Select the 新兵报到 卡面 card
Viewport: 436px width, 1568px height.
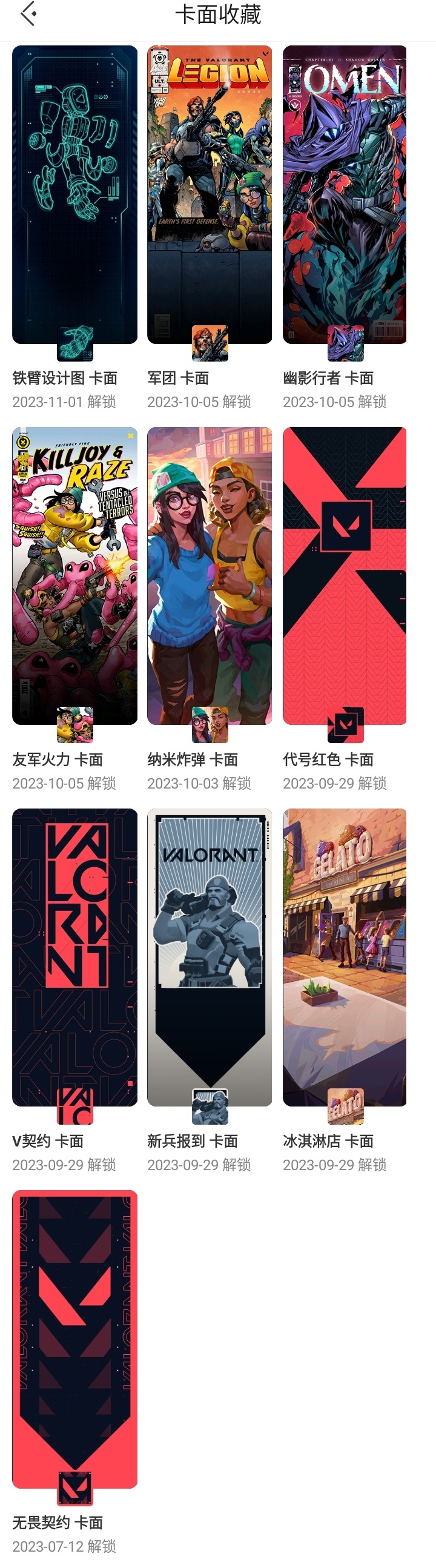click(210, 957)
